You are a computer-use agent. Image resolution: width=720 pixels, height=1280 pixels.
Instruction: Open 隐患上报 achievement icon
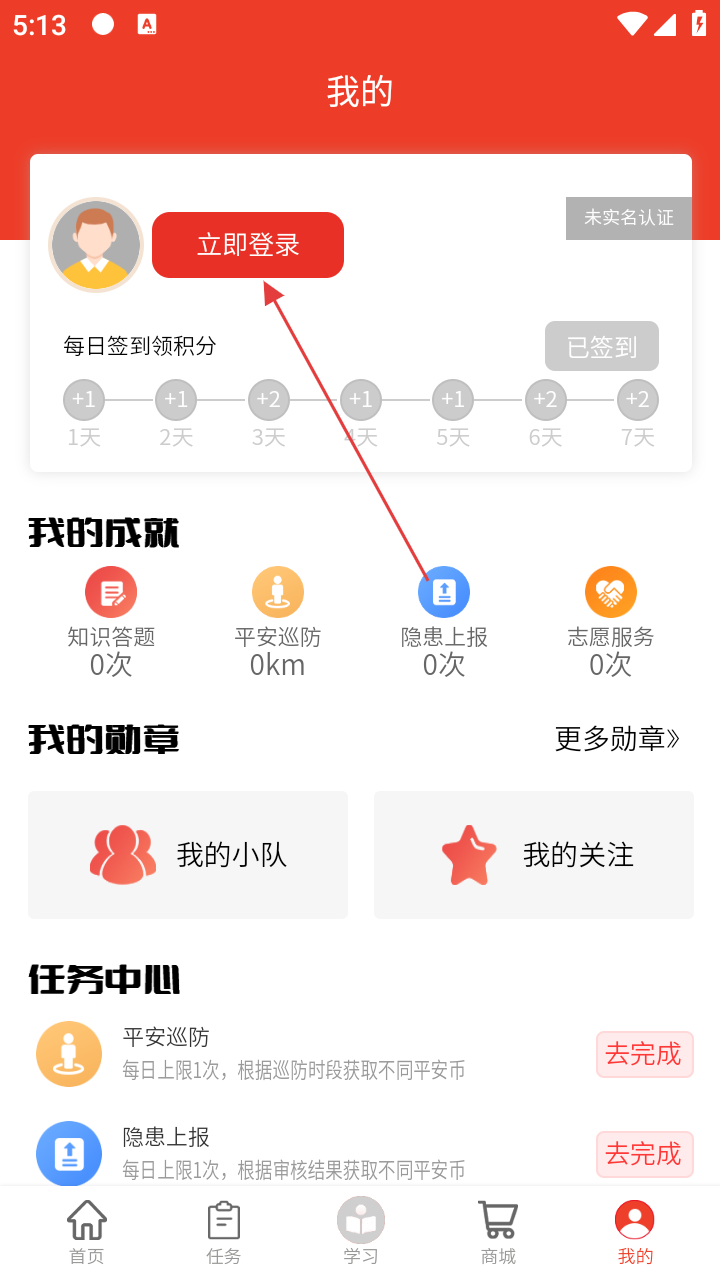444,592
